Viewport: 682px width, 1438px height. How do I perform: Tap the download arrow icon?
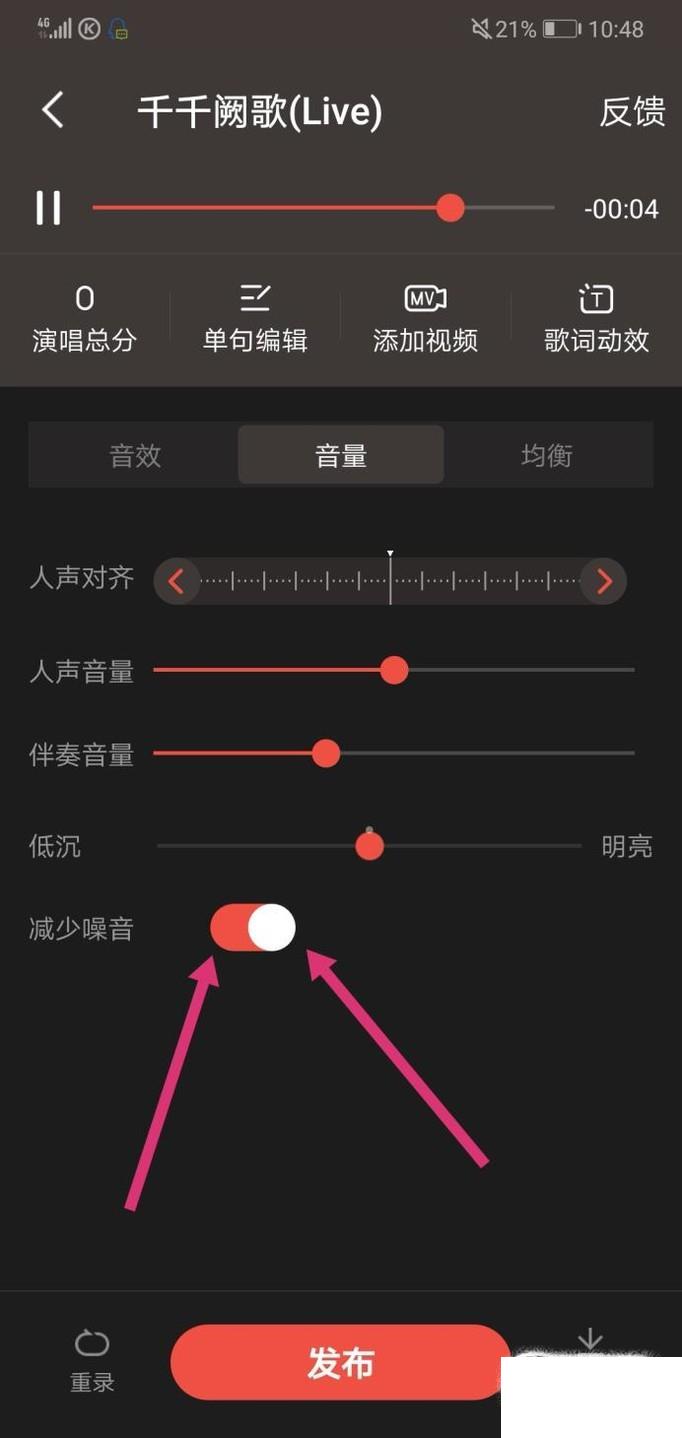coord(590,1340)
